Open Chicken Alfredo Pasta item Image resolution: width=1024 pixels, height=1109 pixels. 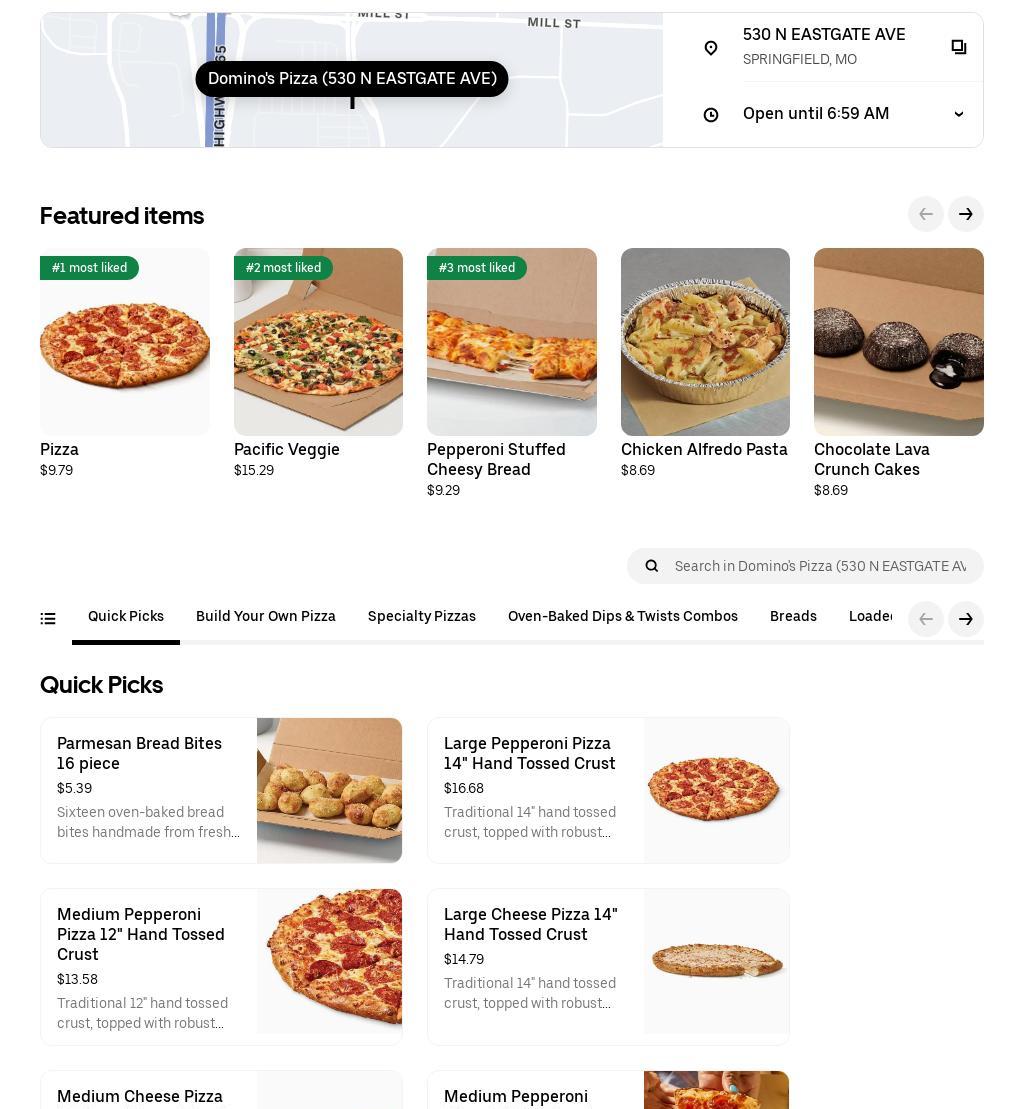click(705, 342)
